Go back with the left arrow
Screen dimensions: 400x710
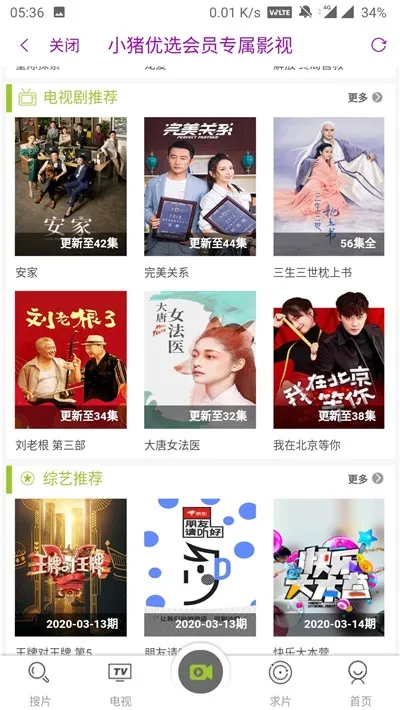pos(24,45)
